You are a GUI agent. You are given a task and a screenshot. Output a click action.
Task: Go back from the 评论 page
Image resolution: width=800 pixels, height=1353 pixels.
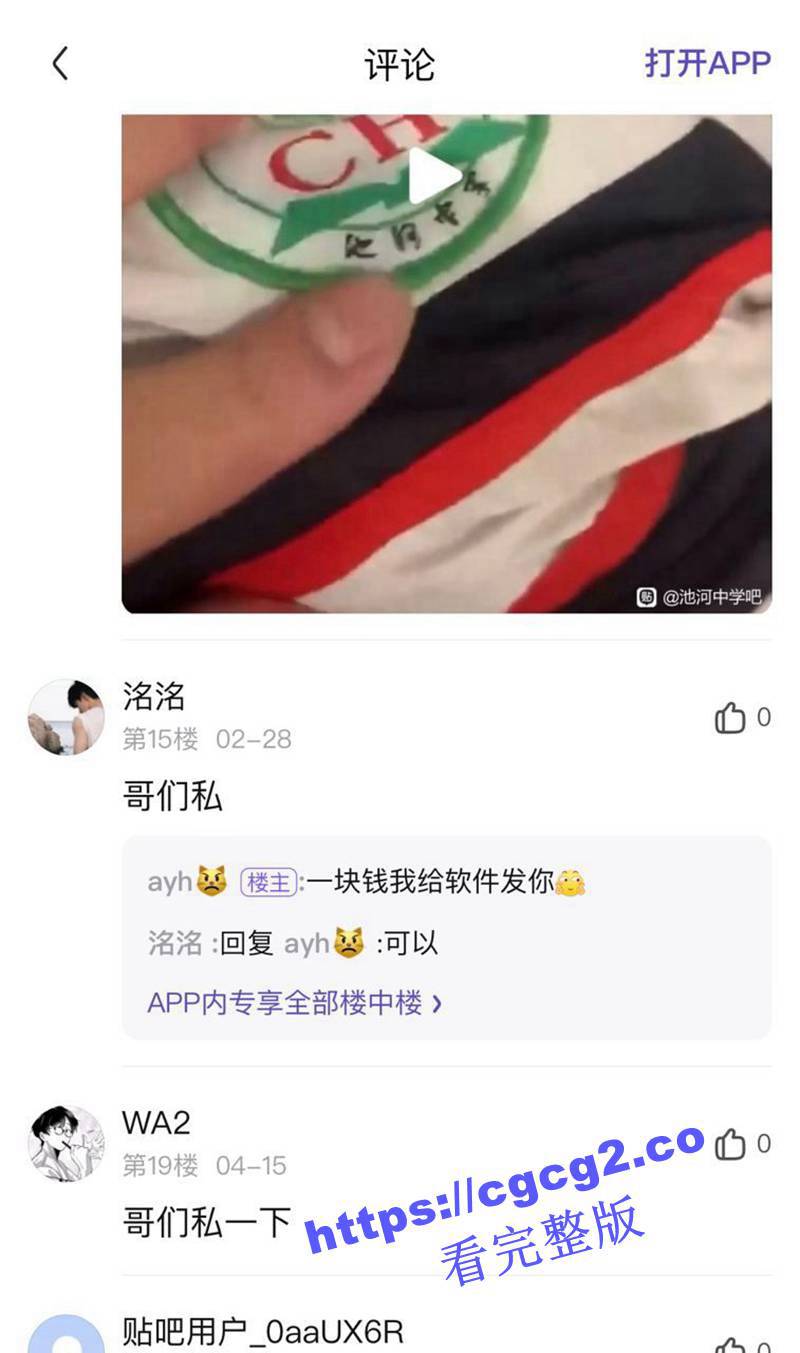pos(60,64)
